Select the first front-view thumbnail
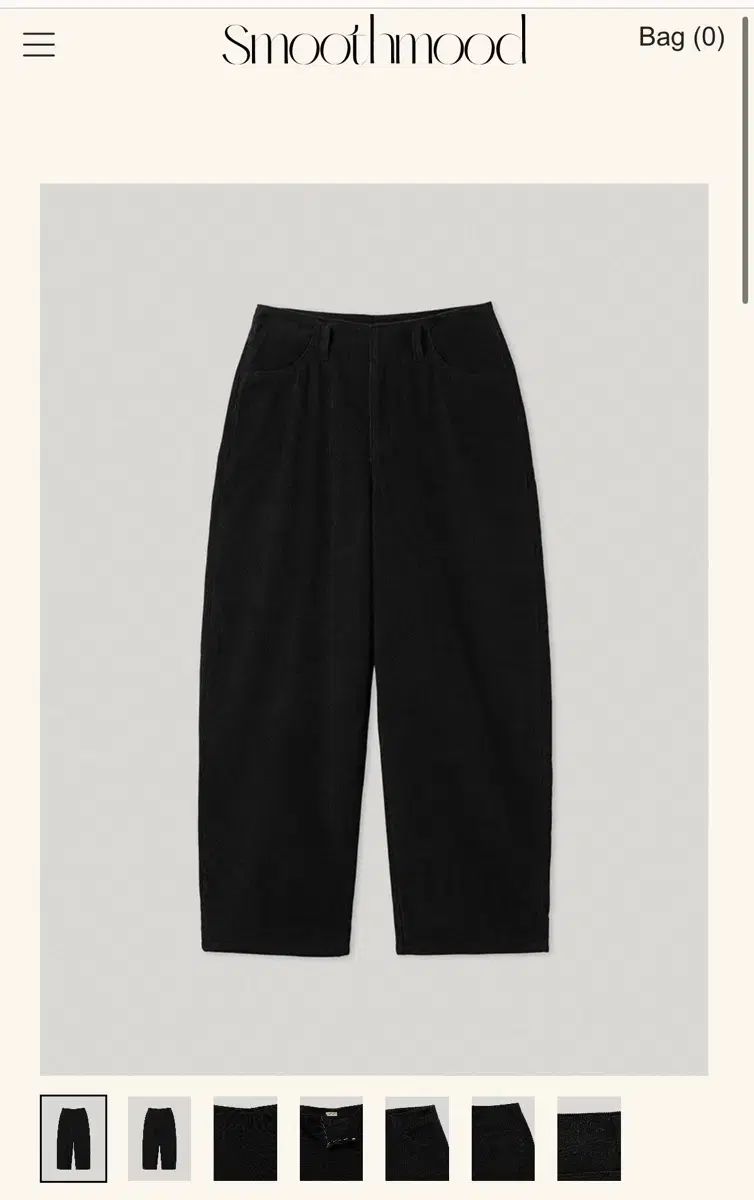 coord(73,1138)
